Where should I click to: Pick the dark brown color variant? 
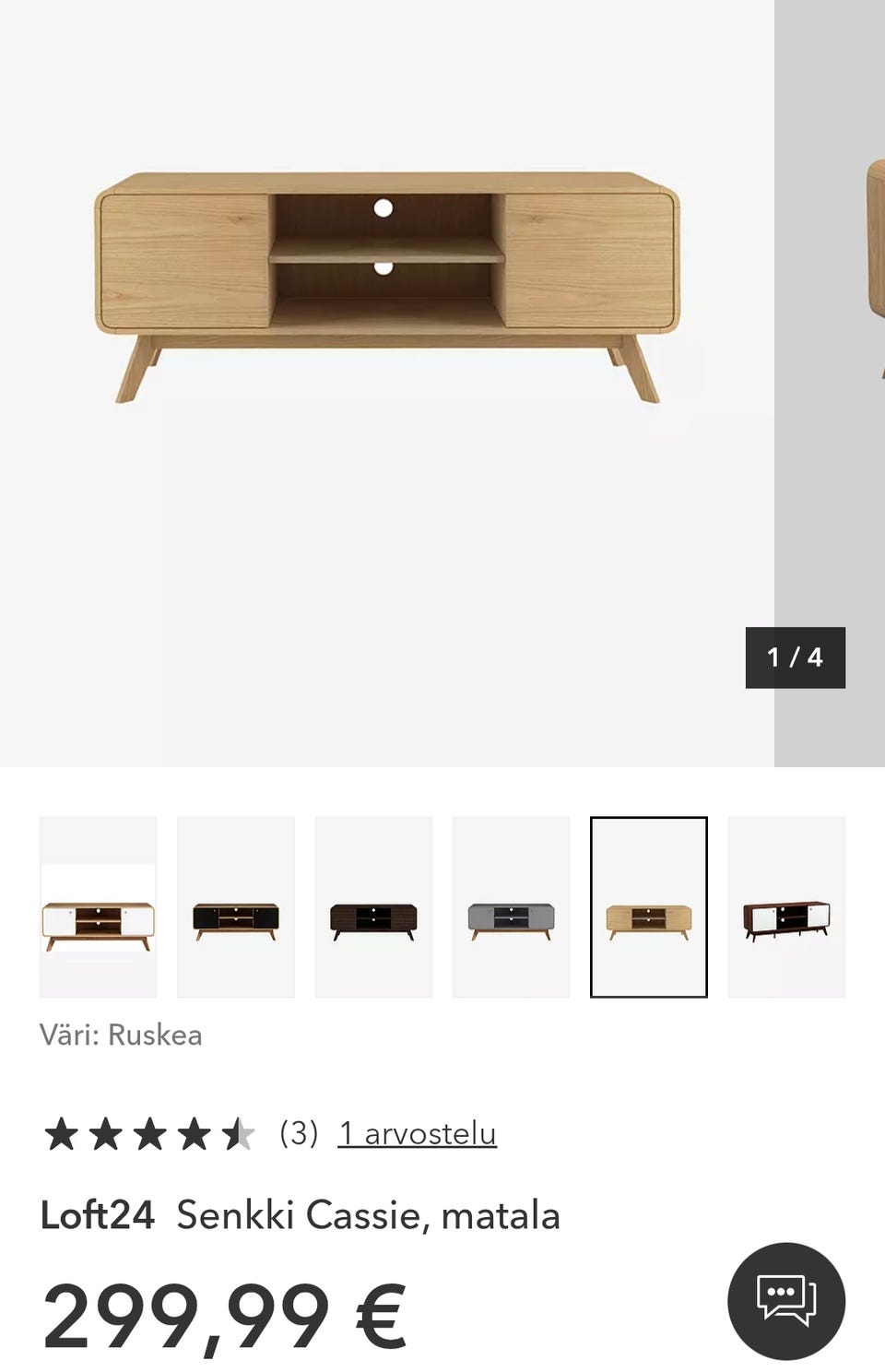373,907
